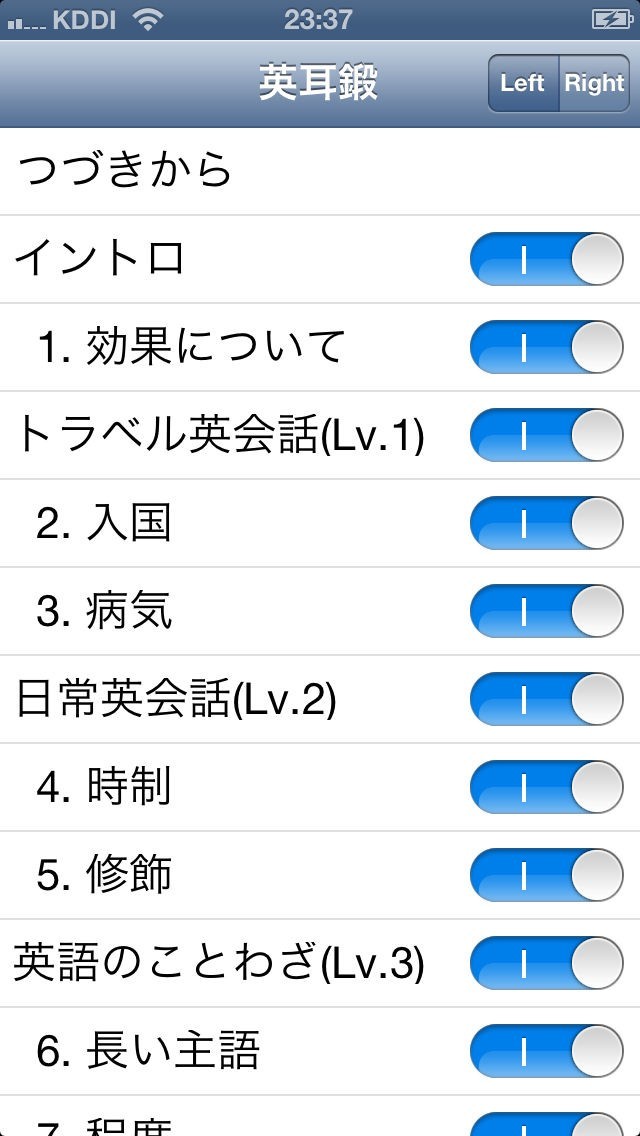Turn off the 1. 効果について switch
The height and width of the screenshot is (1136, 640).
click(x=546, y=347)
